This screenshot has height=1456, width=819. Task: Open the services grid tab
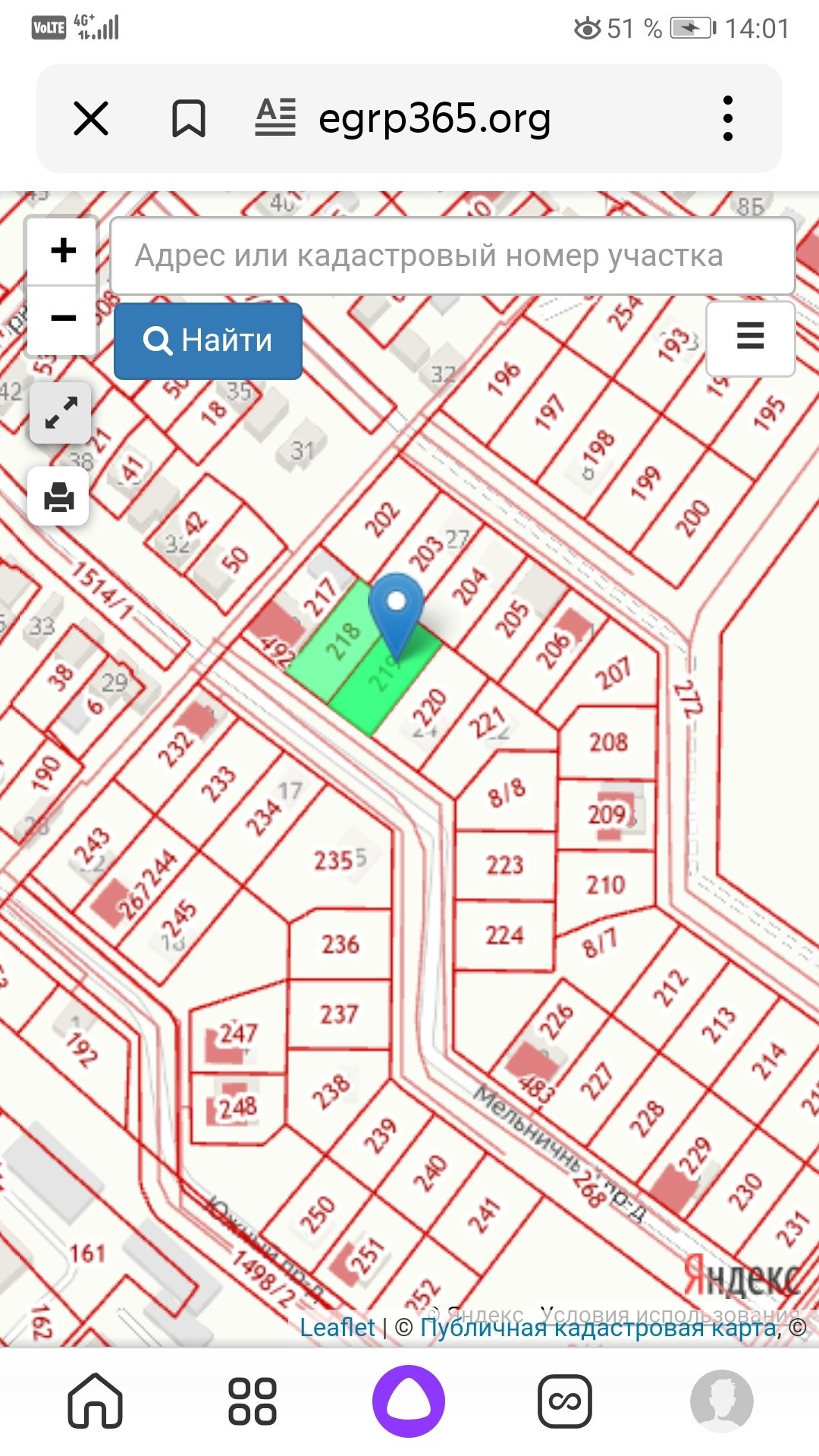253,1400
